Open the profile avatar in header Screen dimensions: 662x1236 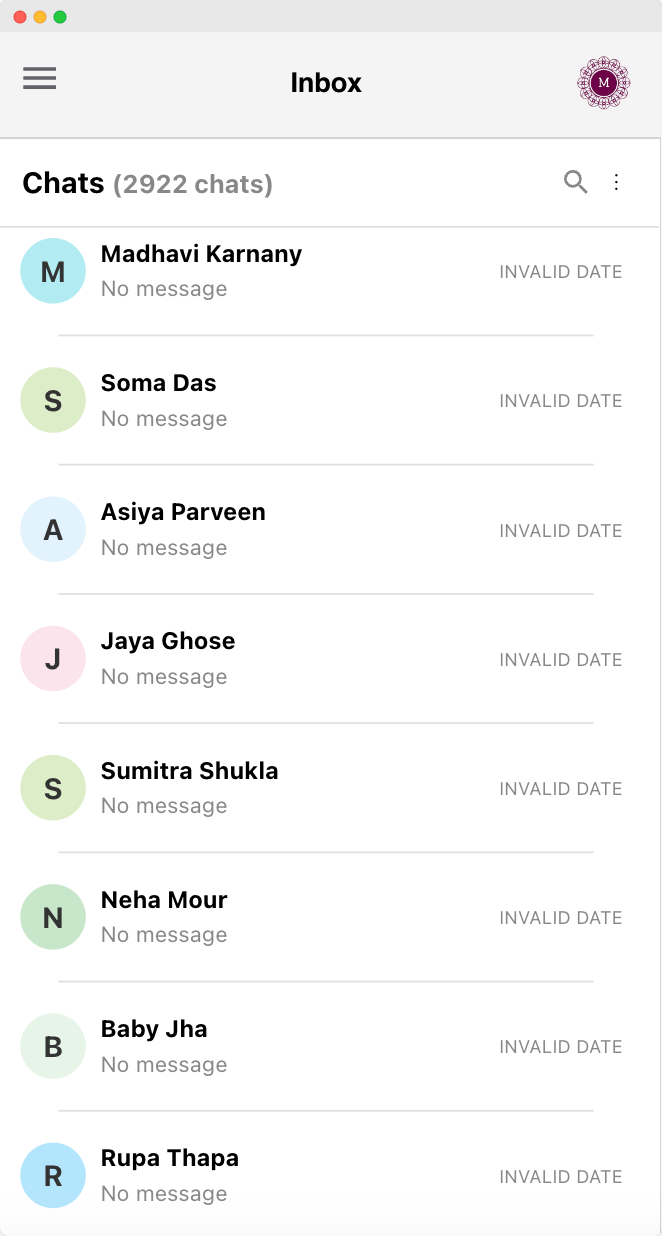tap(604, 83)
